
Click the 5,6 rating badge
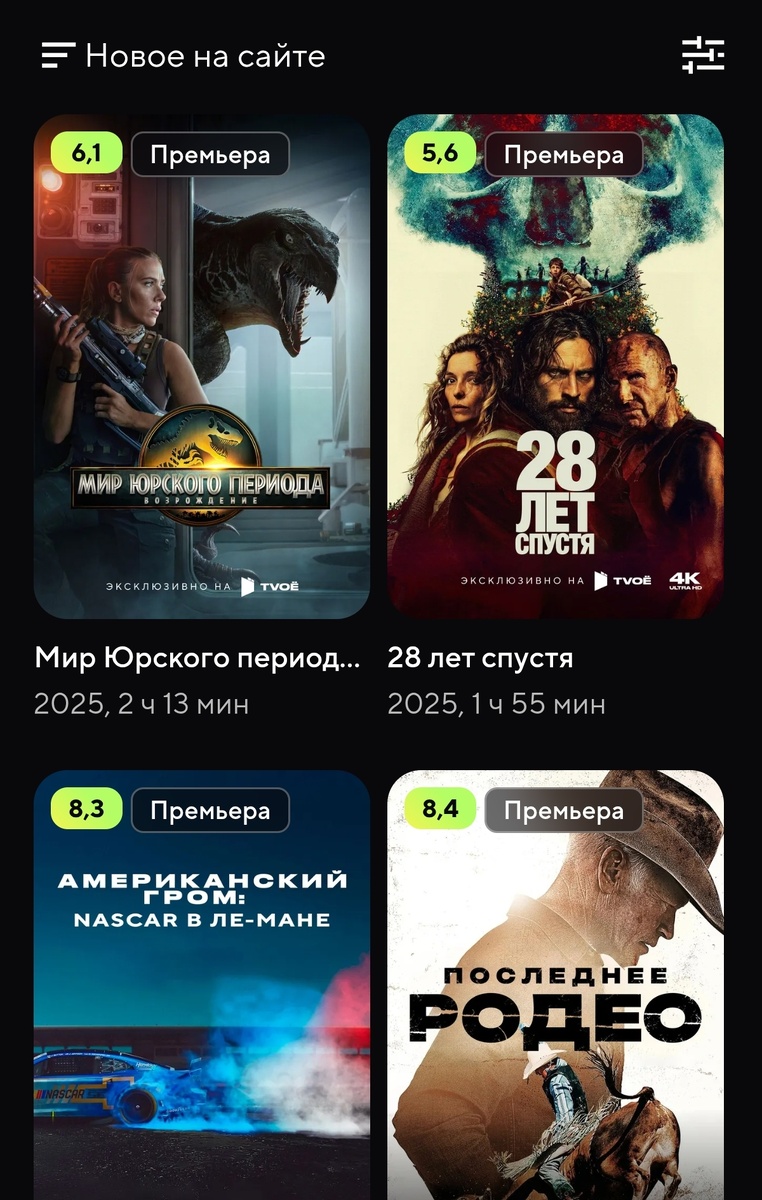pos(440,154)
